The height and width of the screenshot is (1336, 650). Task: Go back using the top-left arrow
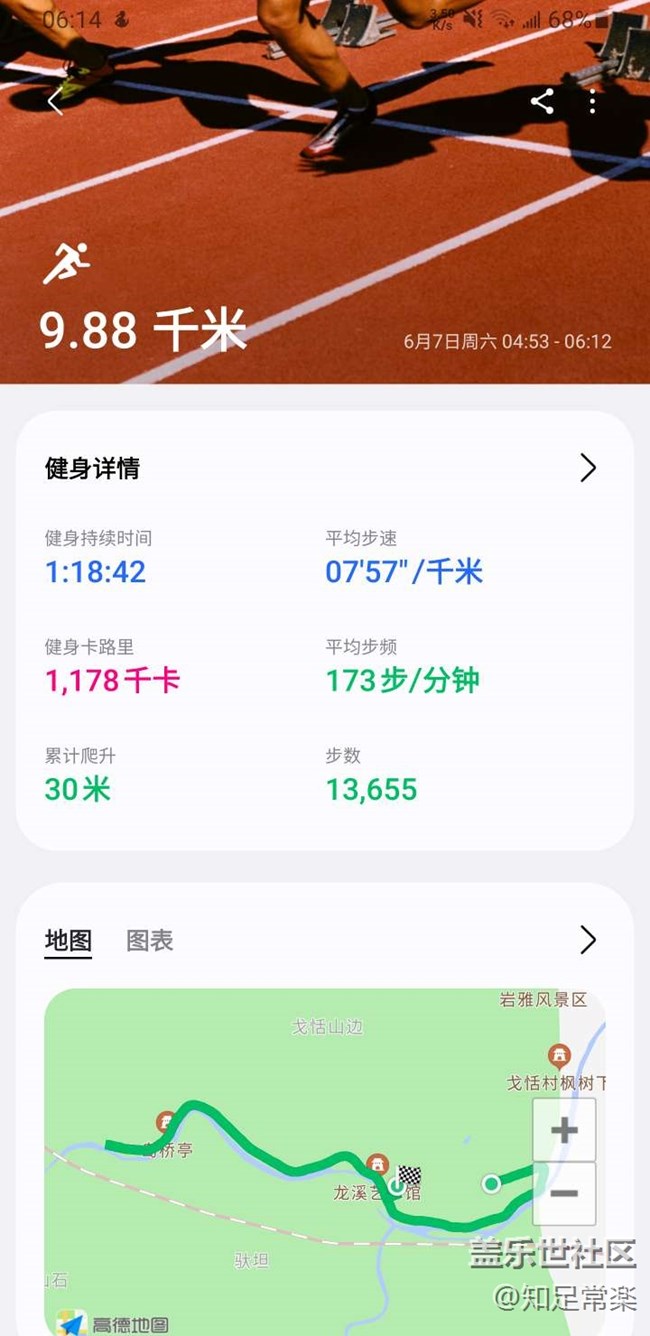(x=55, y=101)
